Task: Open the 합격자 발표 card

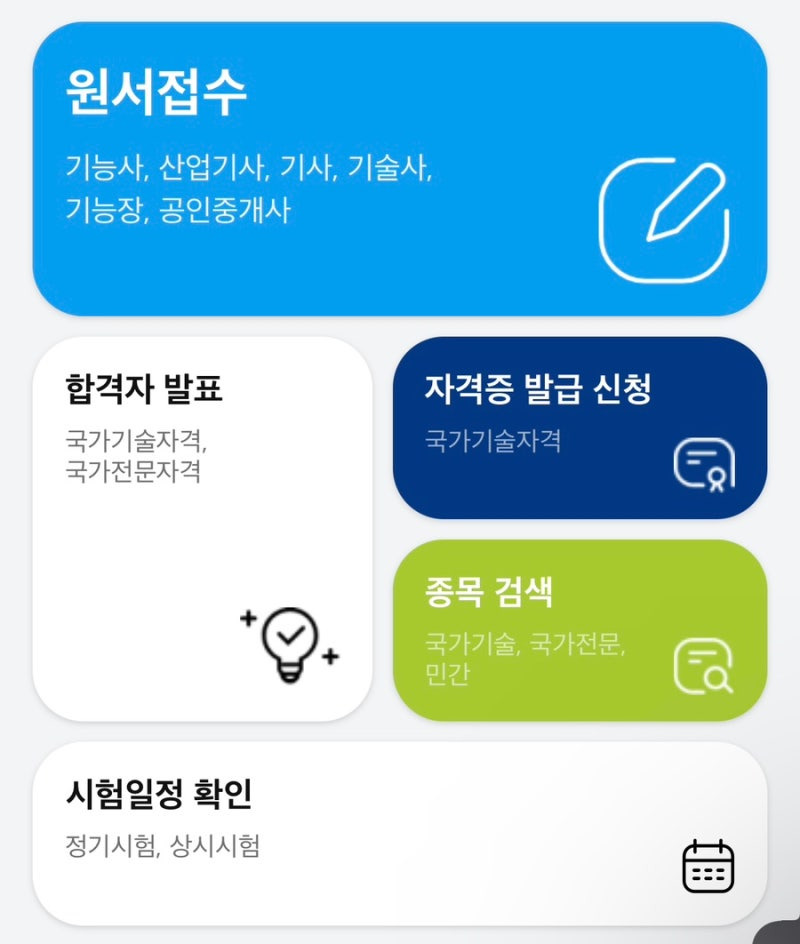Action: [x=202, y=529]
